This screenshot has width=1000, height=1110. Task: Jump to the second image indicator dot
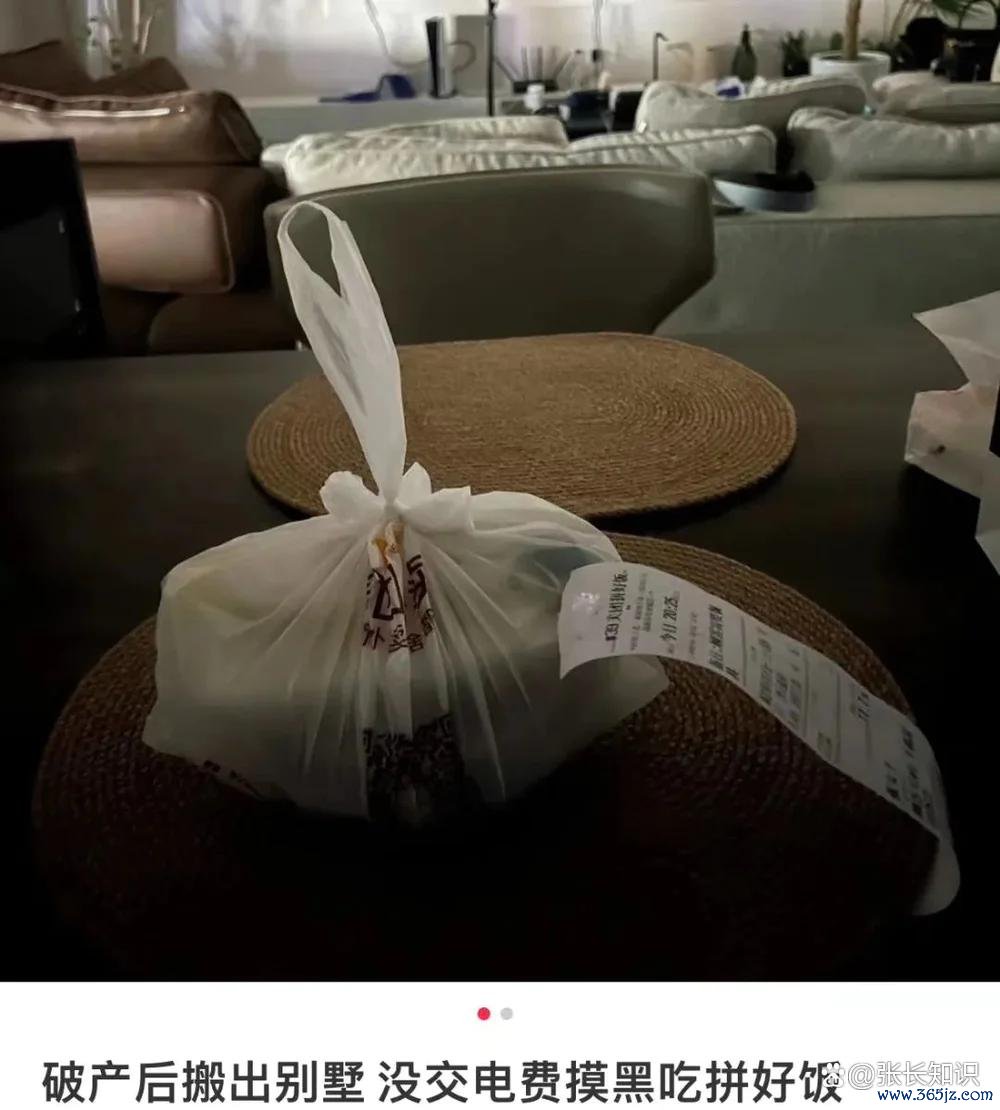tap(507, 1014)
